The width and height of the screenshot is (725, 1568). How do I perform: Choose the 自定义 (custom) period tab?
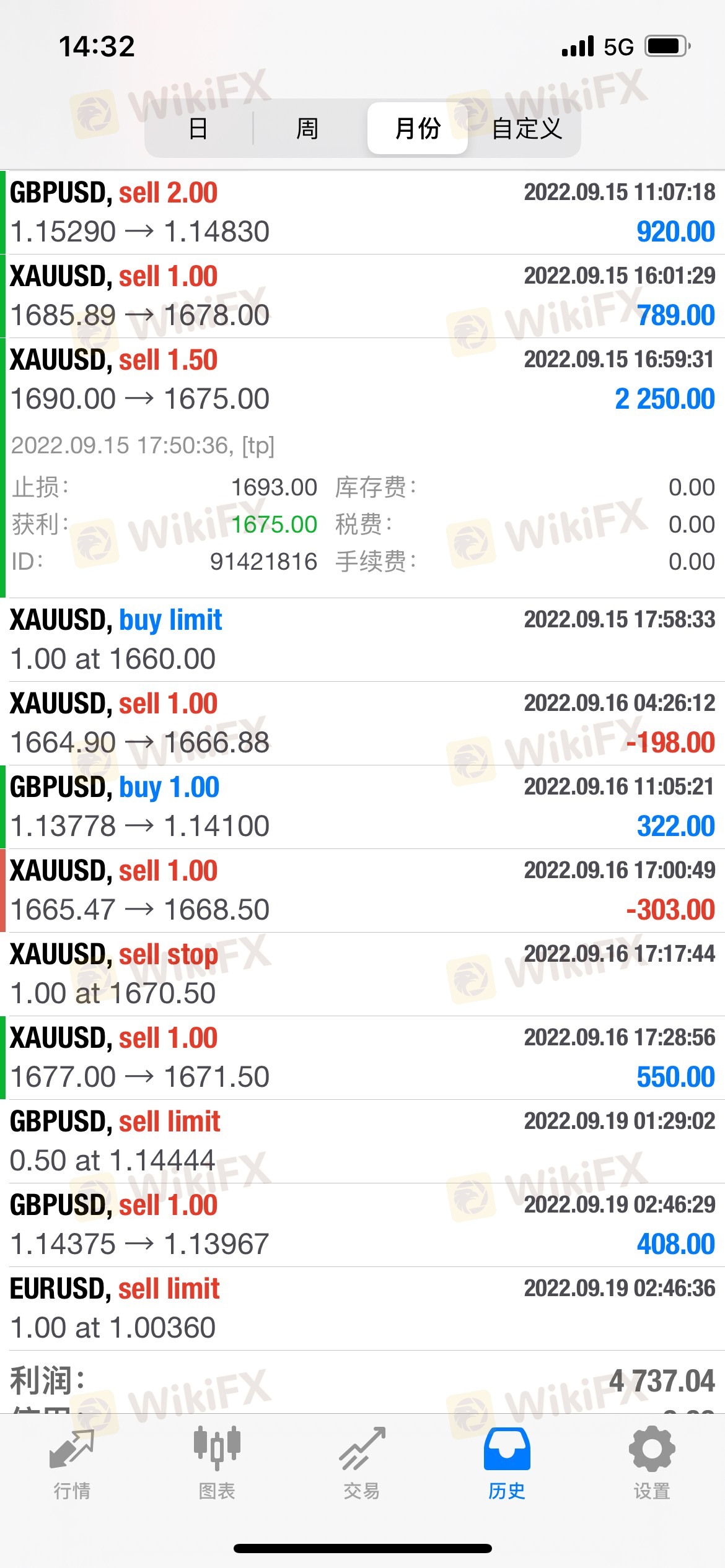coord(527,128)
